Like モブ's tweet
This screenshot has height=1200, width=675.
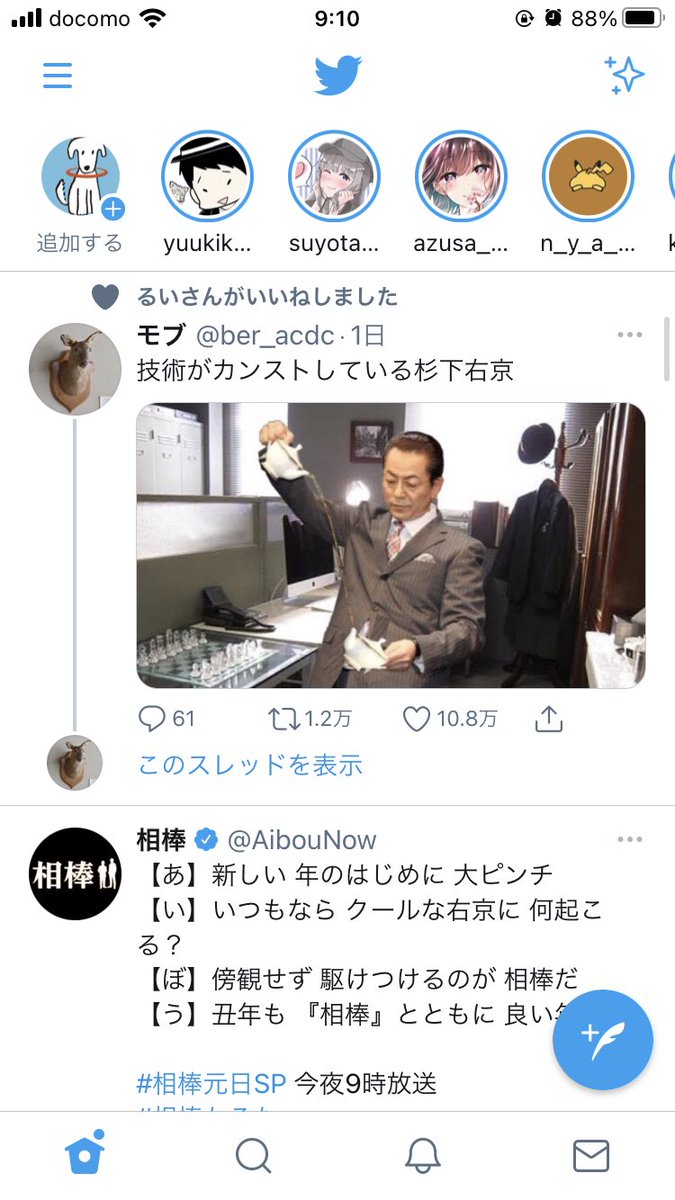[450, 718]
